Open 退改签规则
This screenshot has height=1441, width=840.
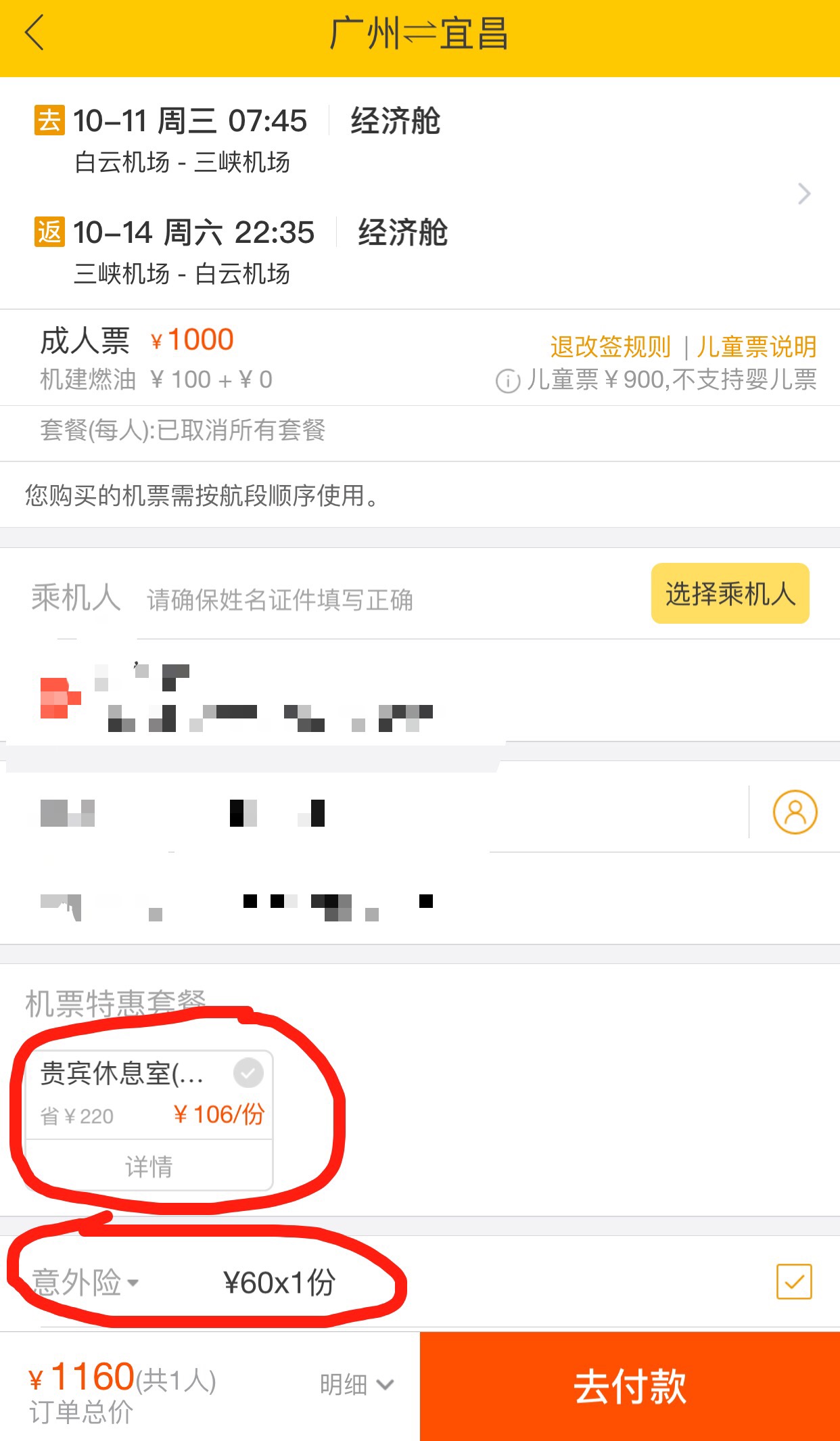610,346
